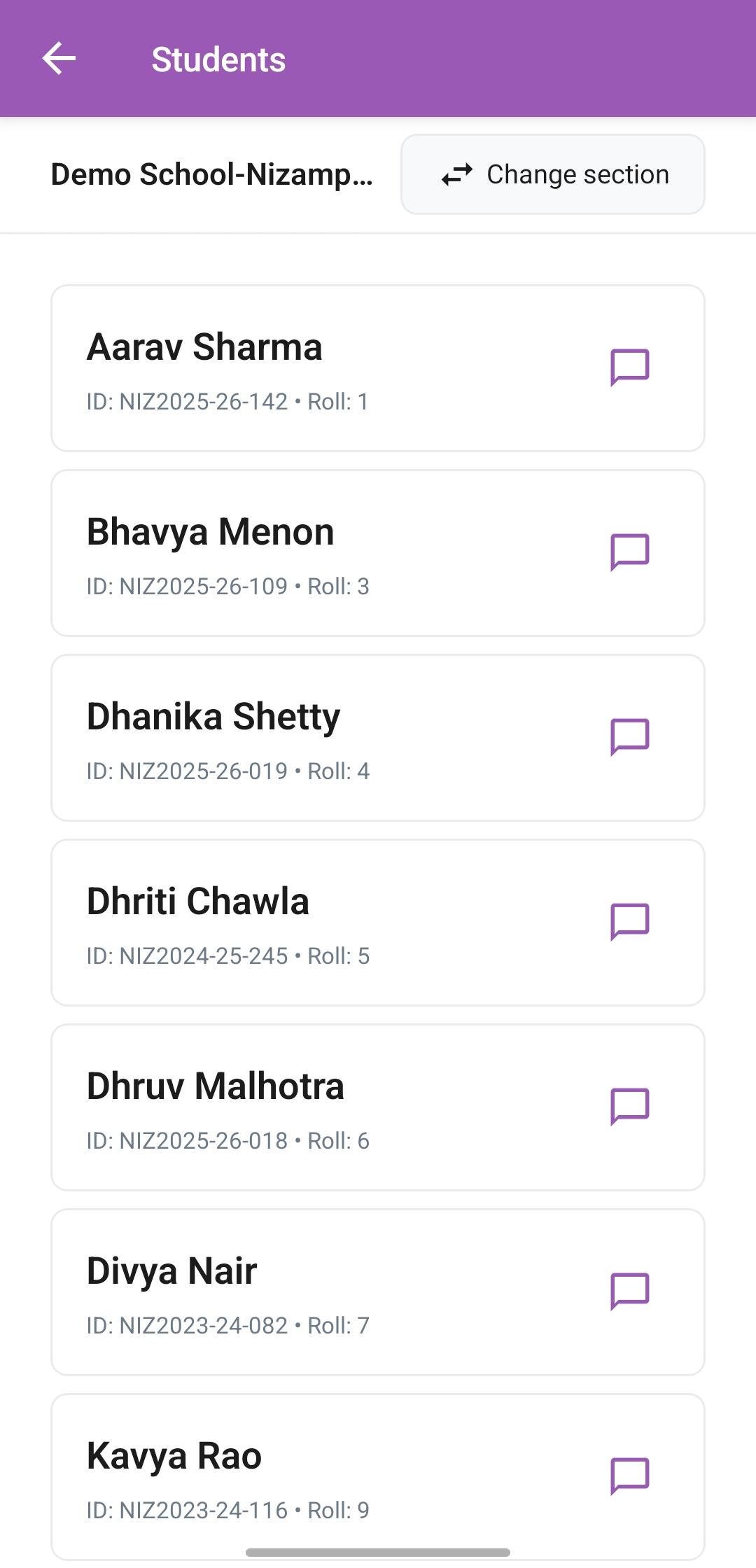Open Bhavya Menon's student card
This screenshot has width=756, height=1568.
[315, 553]
